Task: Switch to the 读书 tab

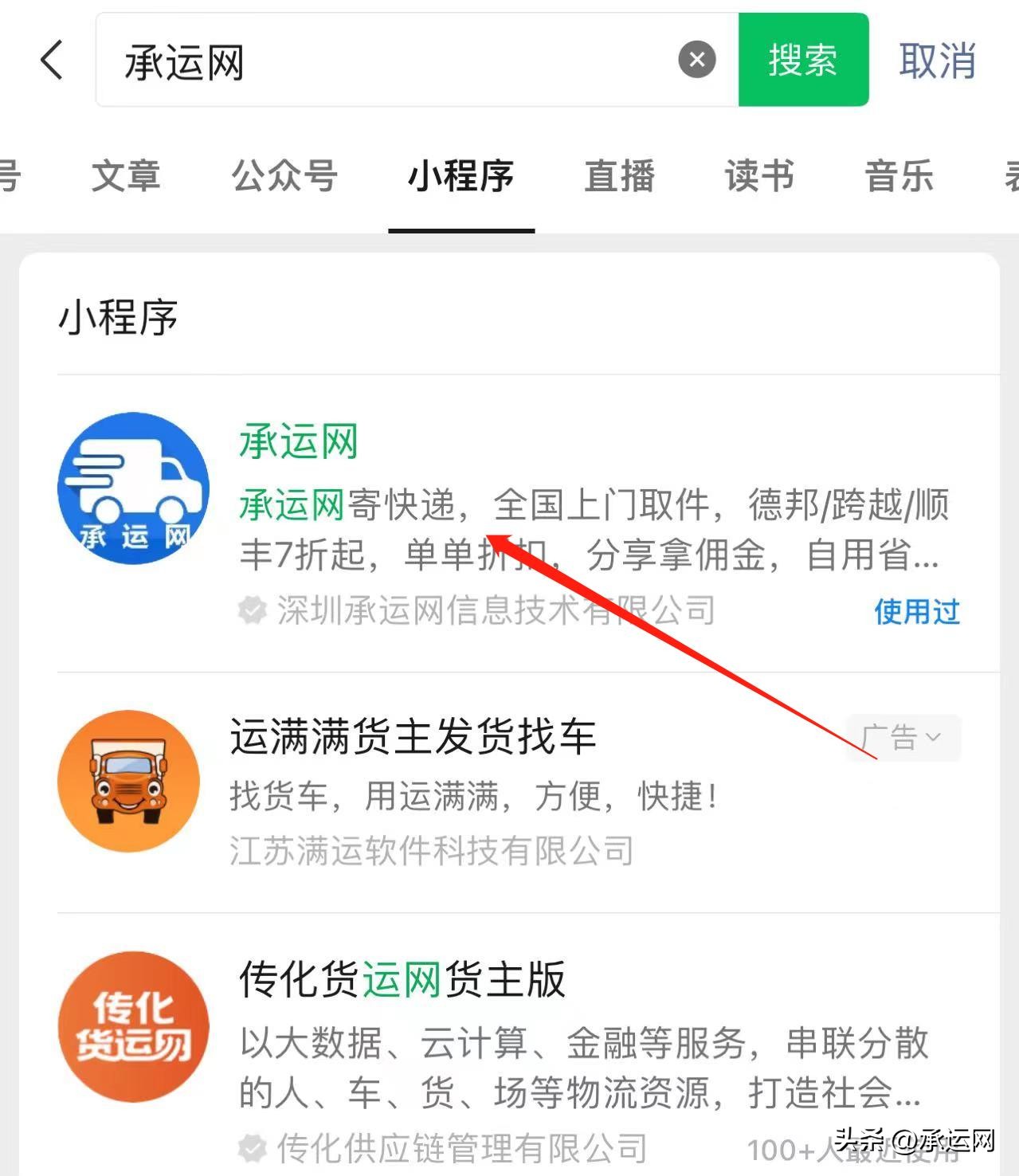Action: pos(758,177)
